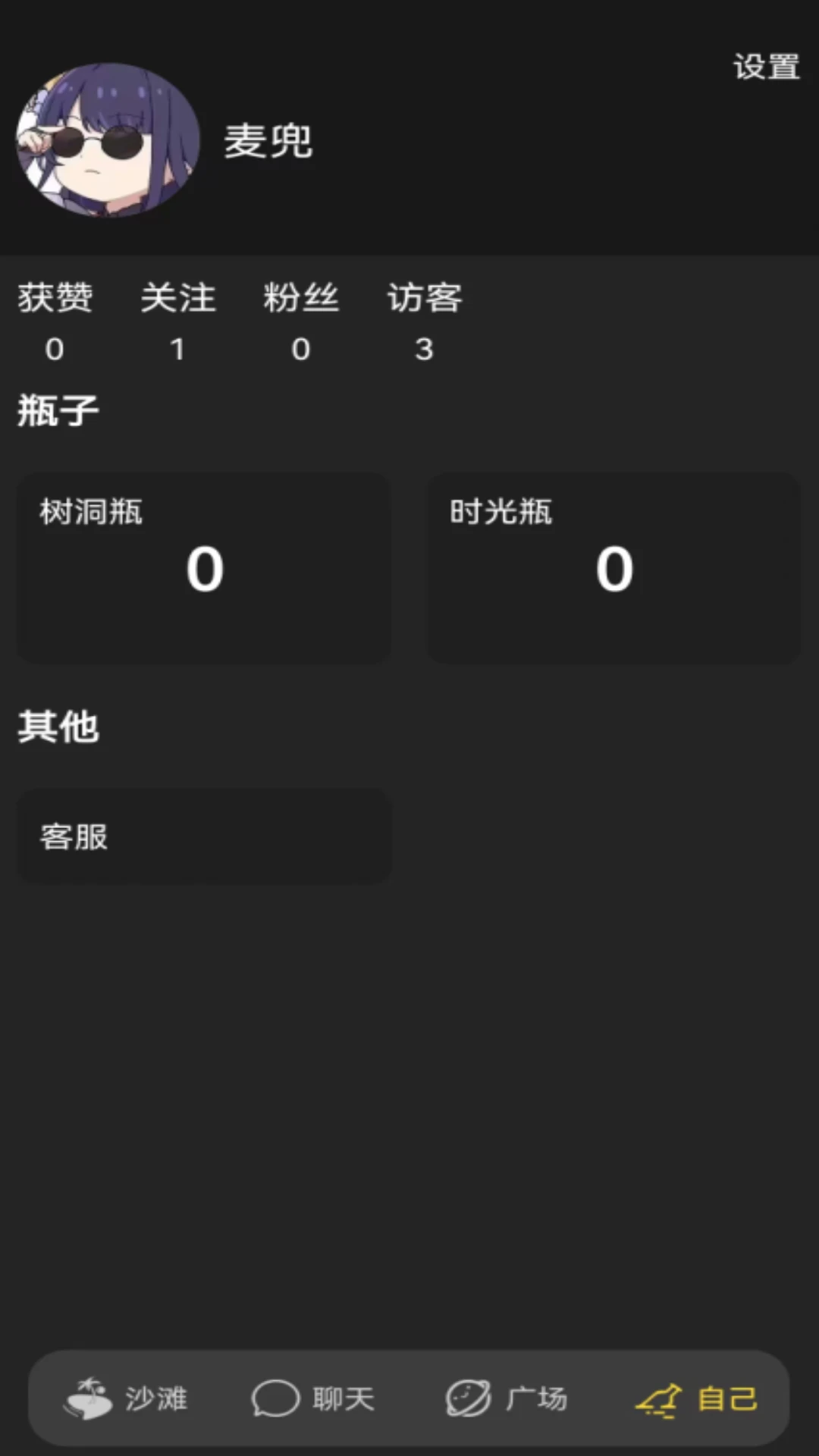Tap the profile avatar of 麦兜
819x1456 pixels.
[108, 140]
